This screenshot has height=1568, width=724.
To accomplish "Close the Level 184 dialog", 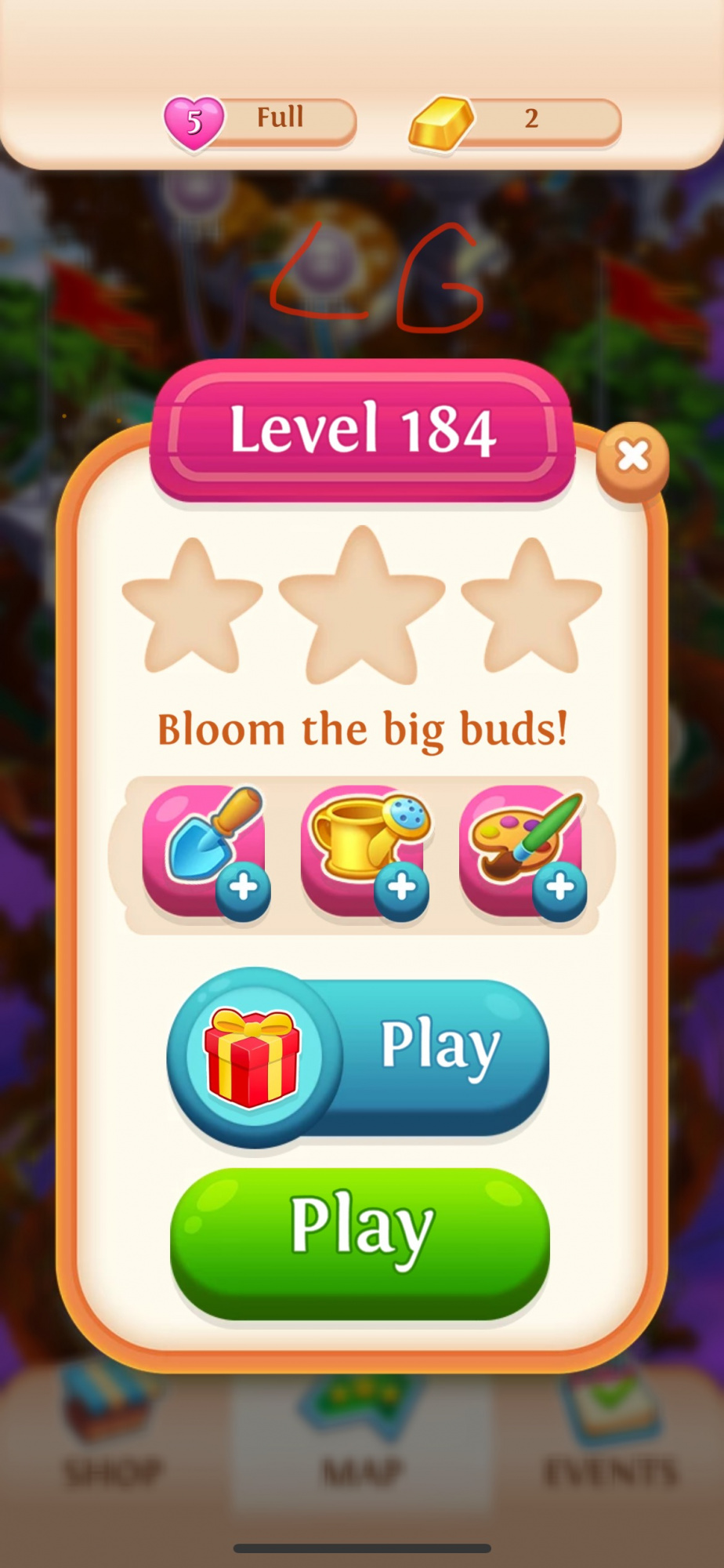I will point(632,456).
